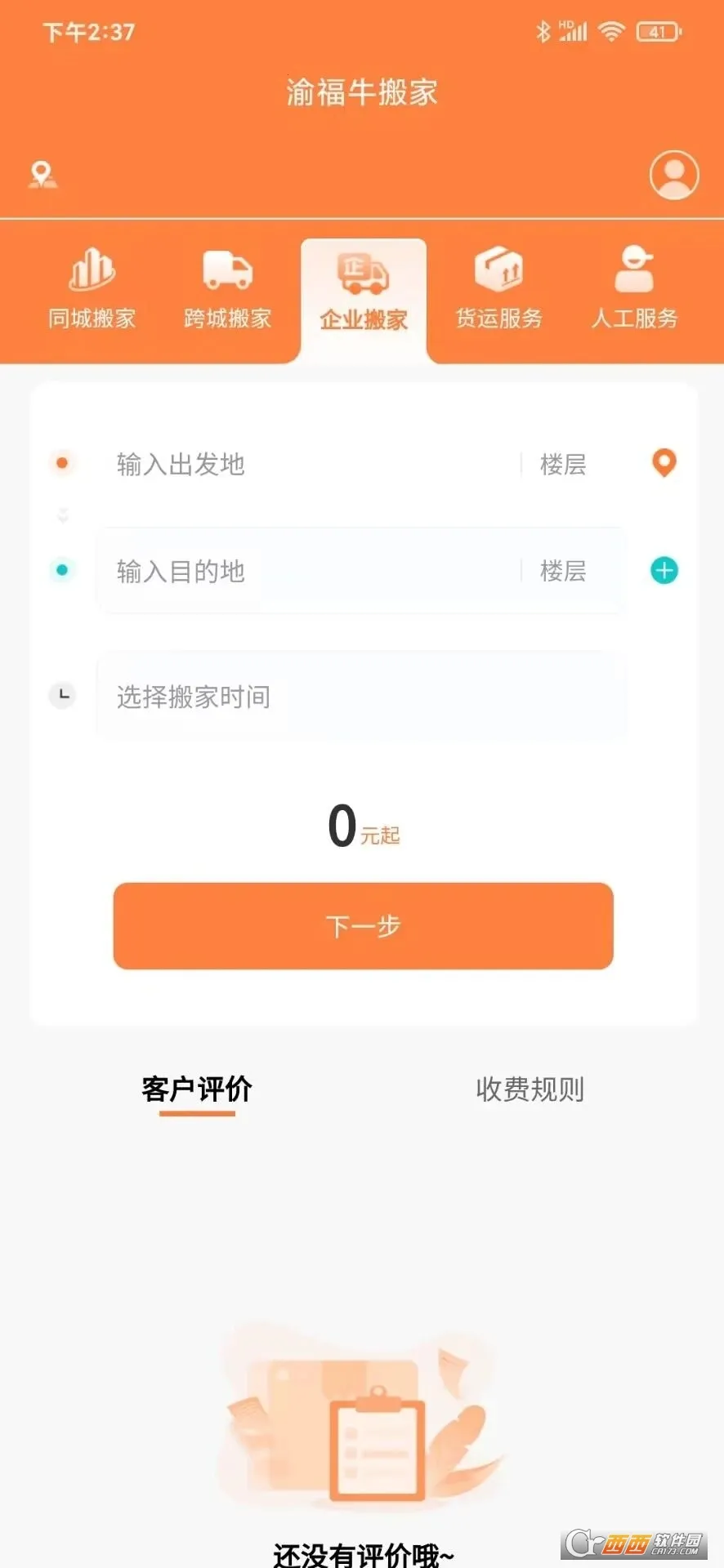The height and width of the screenshot is (1568, 724).
Task: Select the 客户评价 tab
Action: [x=197, y=1088]
